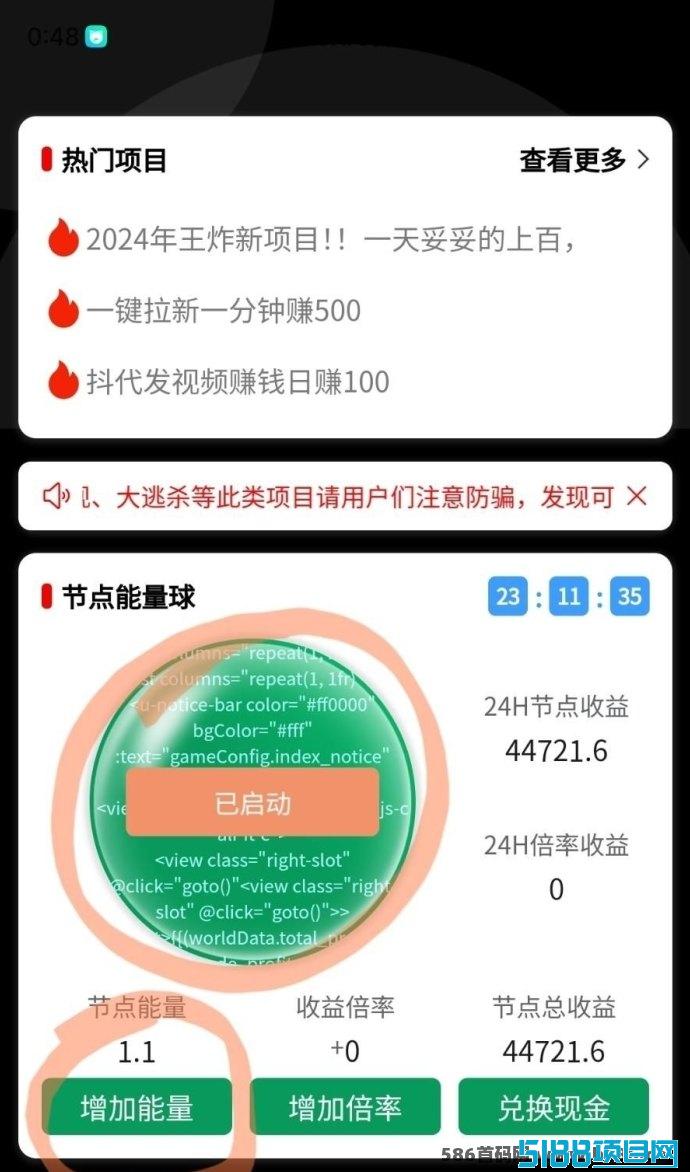Tap 增加能量 button
The width and height of the screenshot is (690, 1172).
(x=137, y=1107)
